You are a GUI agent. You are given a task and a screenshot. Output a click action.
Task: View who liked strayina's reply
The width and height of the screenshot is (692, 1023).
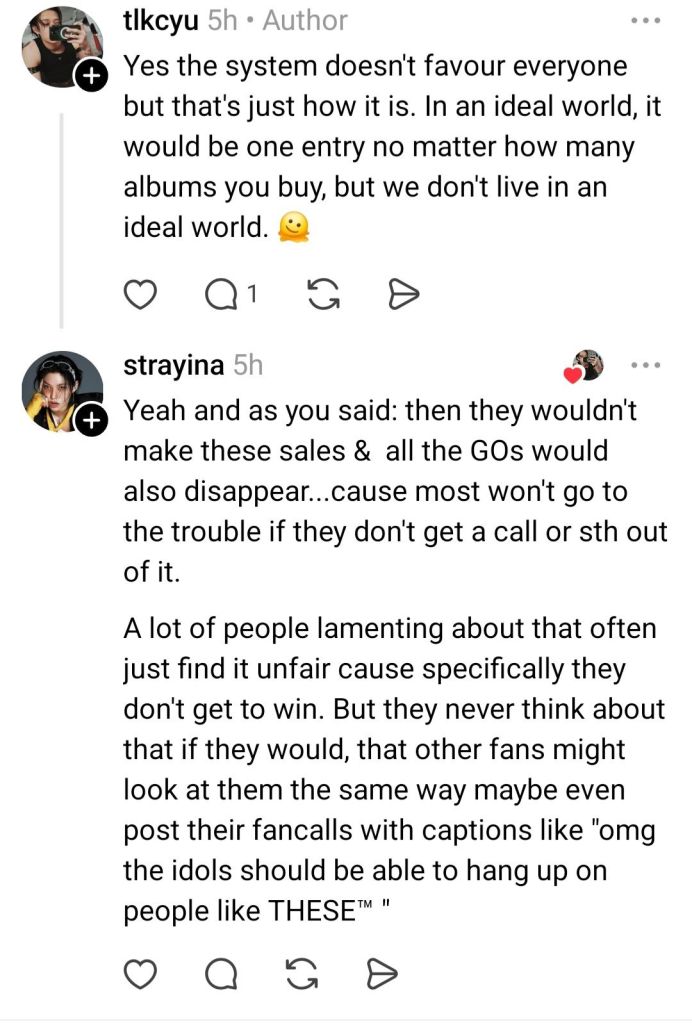[584, 367]
